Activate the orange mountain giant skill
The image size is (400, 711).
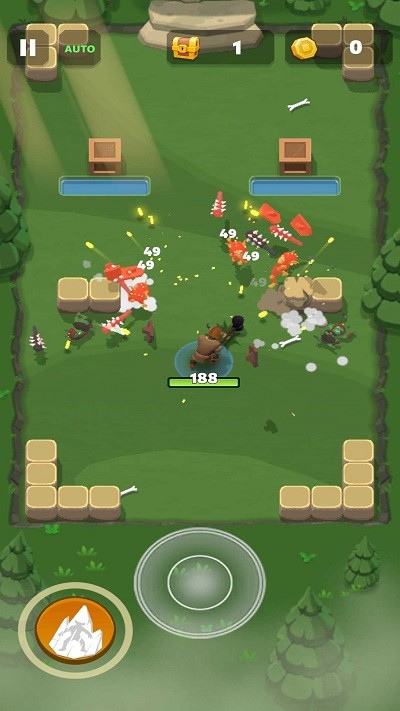point(75,630)
